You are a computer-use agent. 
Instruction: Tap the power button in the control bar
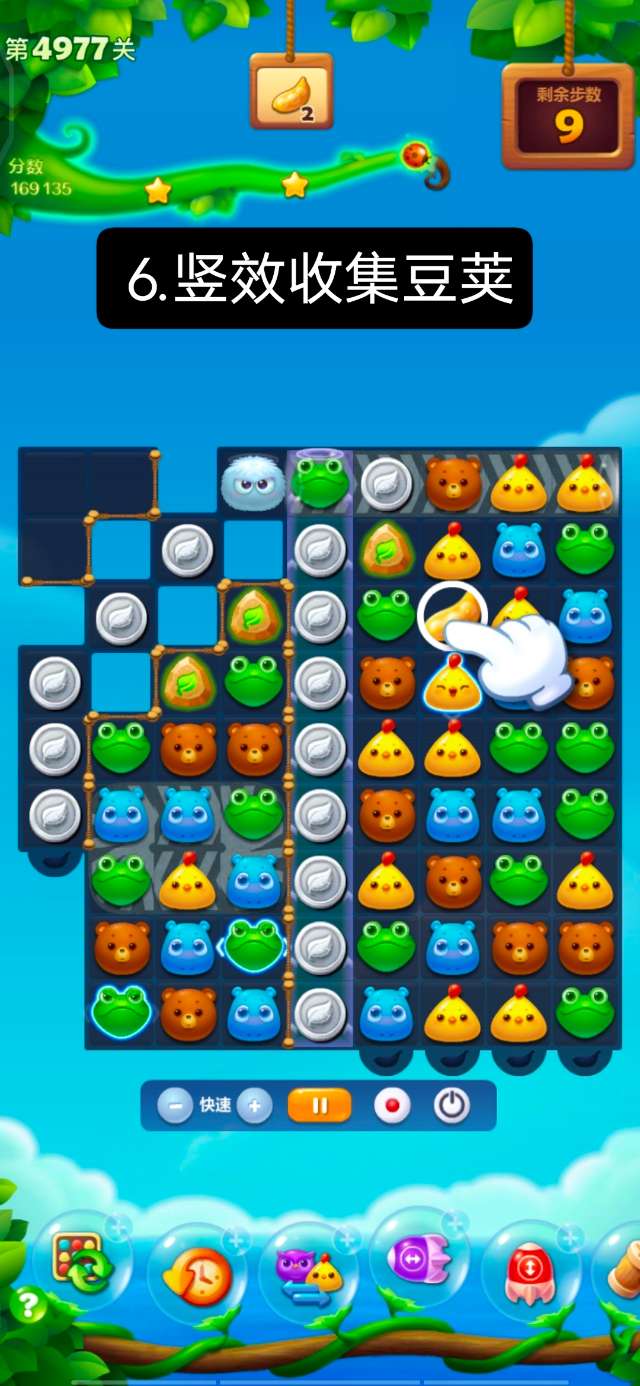(x=452, y=1106)
